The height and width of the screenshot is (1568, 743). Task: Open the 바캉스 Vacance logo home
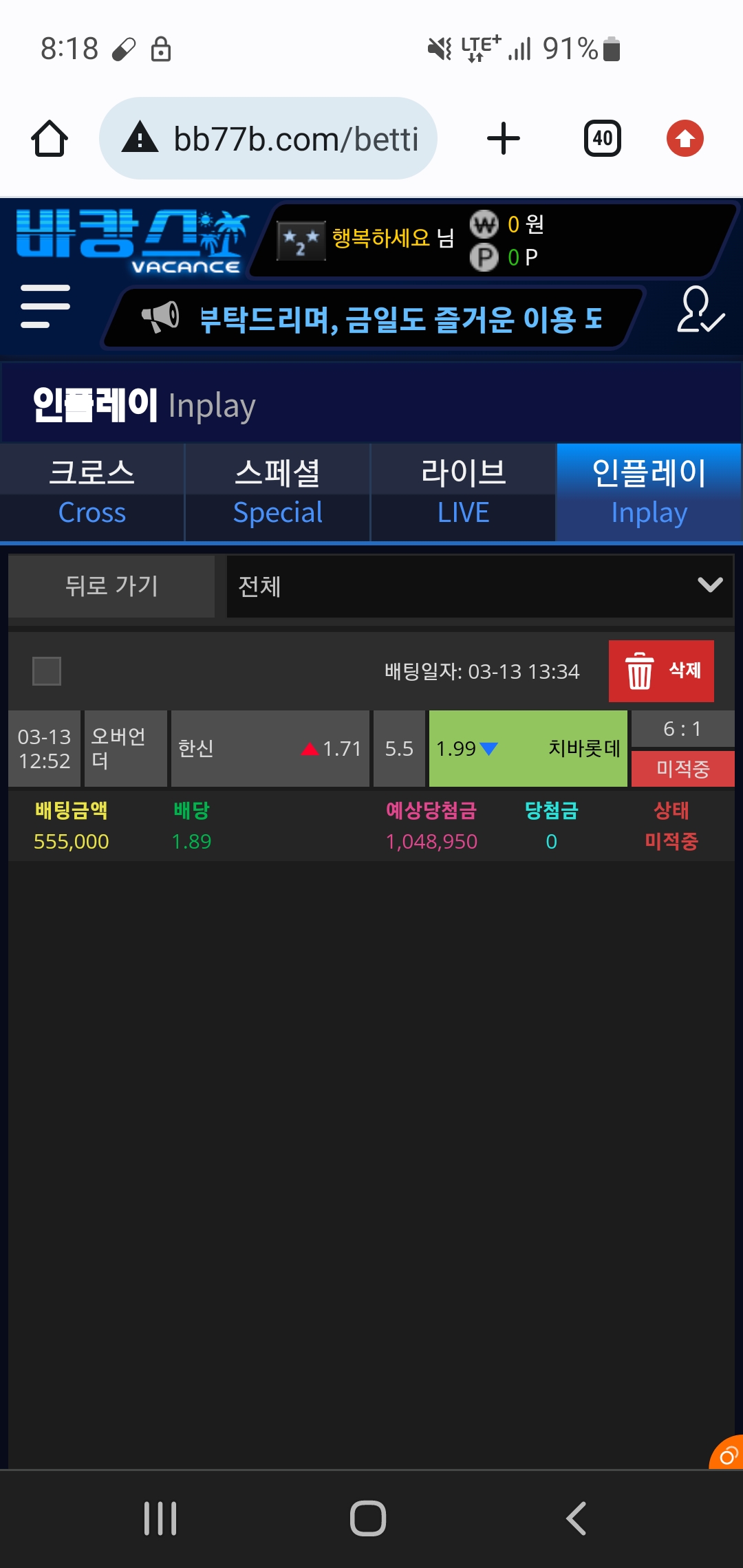[131, 241]
